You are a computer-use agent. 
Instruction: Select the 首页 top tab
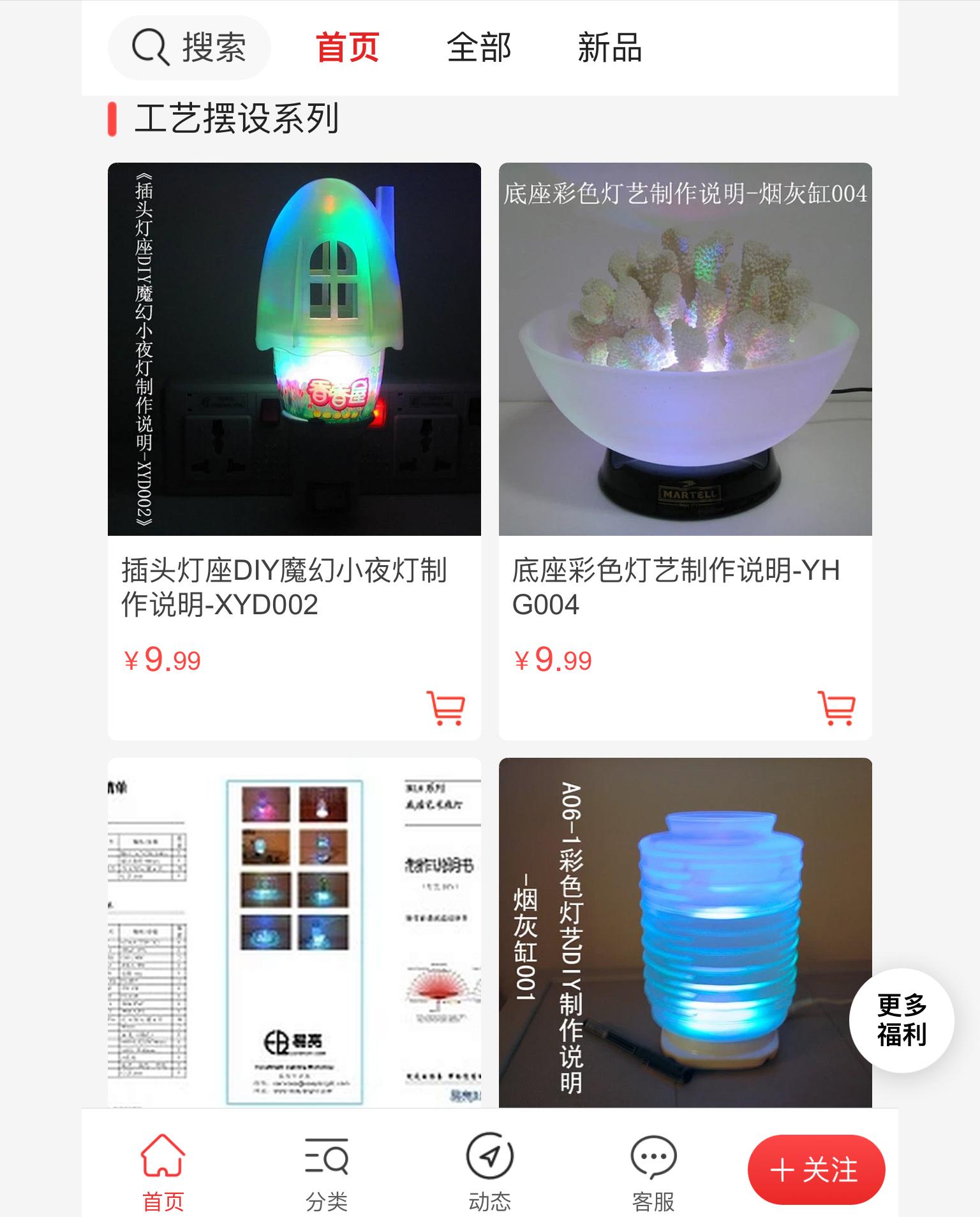click(348, 48)
